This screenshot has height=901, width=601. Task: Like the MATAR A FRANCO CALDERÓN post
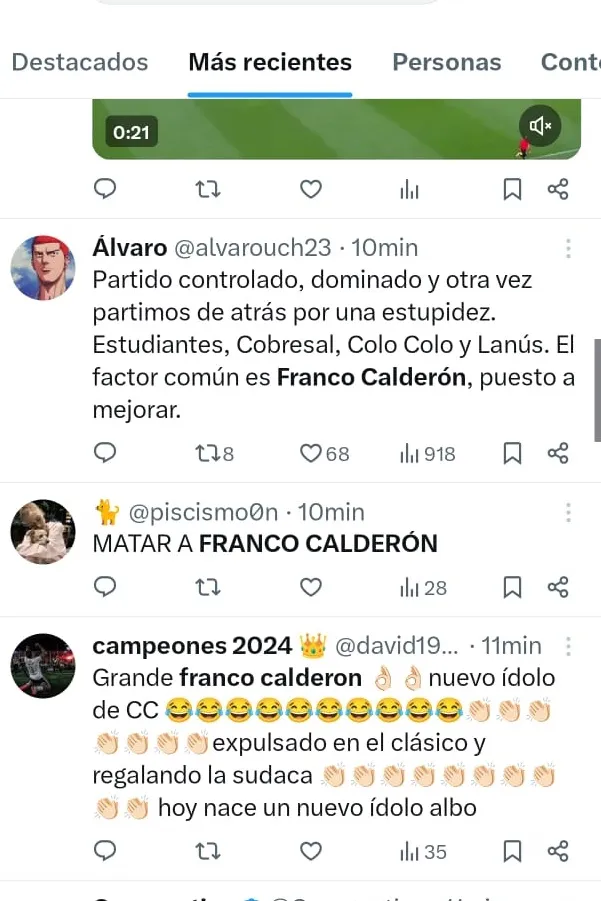(x=311, y=587)
